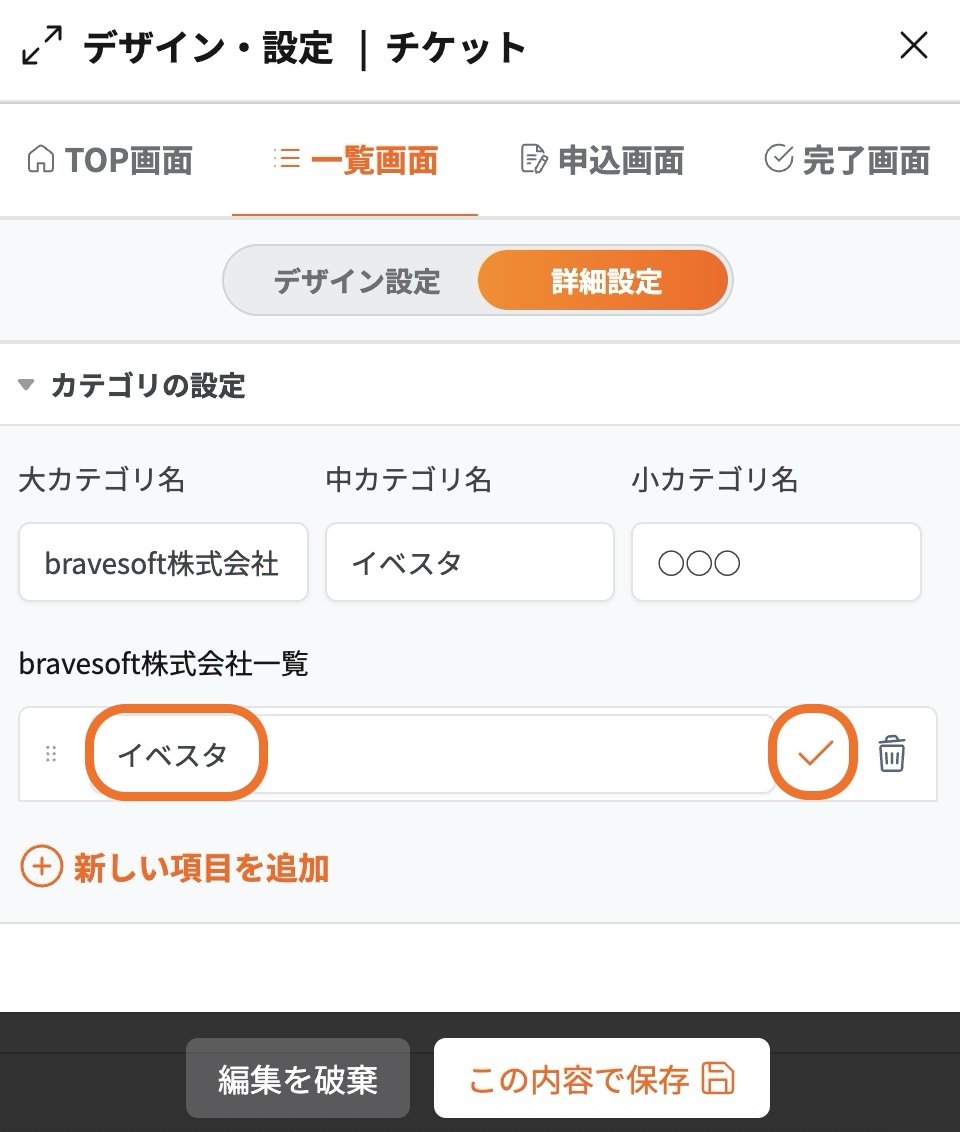Switch to the 一覧画面 tab
This screenshot has height=1132, width=960.
[355, 160]
